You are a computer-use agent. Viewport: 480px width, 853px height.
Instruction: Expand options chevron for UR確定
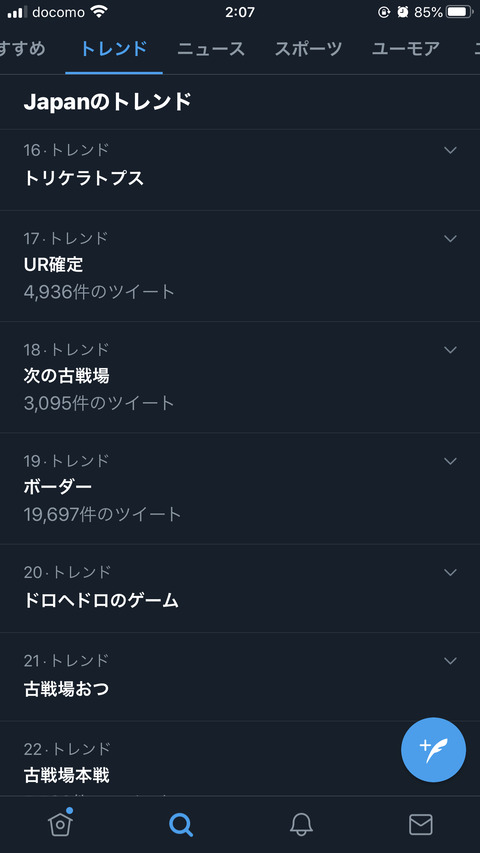click(x=450, y=238)
